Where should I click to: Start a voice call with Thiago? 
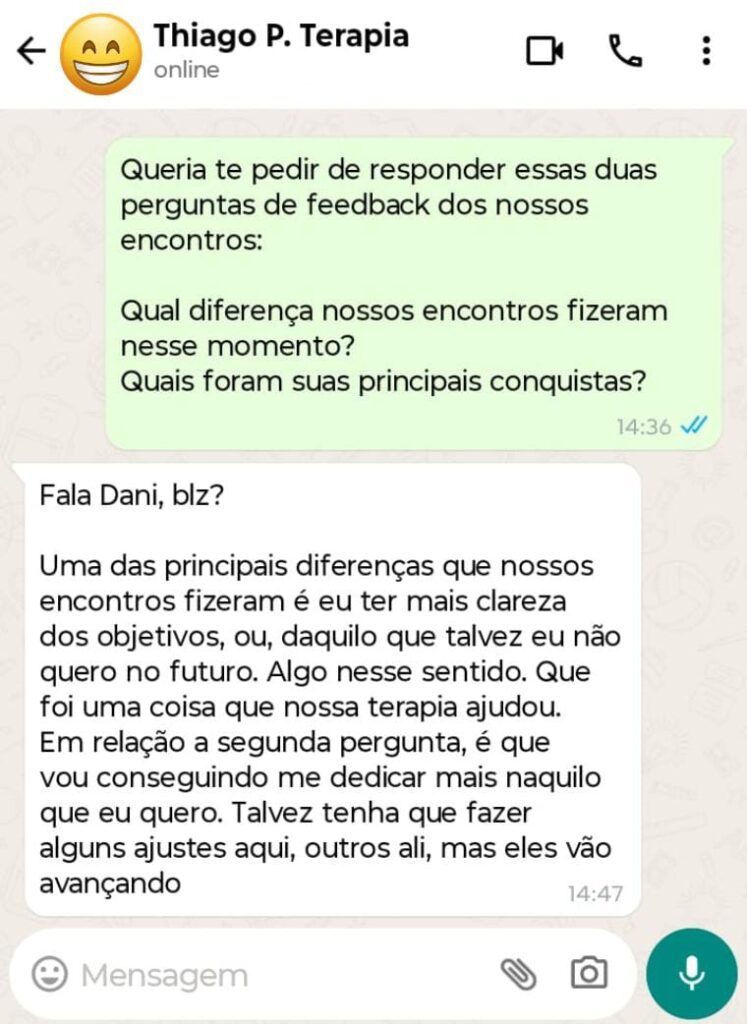click(625, 51)
